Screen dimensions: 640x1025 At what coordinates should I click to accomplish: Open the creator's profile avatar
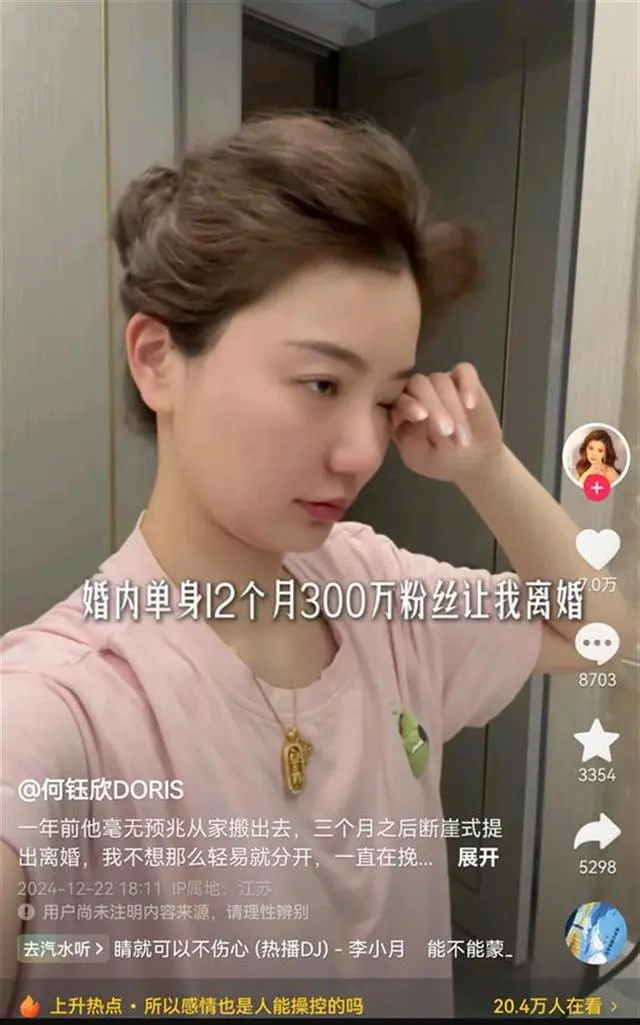click(x=597, y=455)
